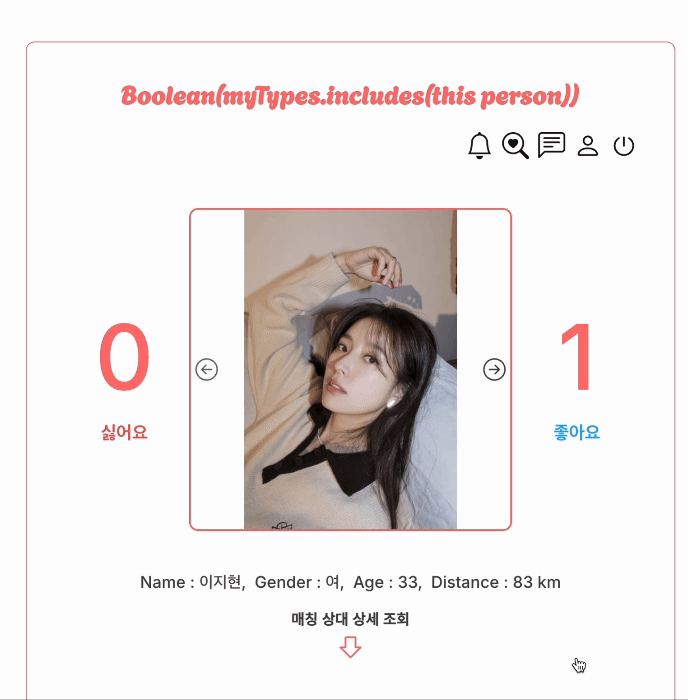Open the chat messages icon
Viewport: 688px width, 700px height.
[x=551, y=145]
